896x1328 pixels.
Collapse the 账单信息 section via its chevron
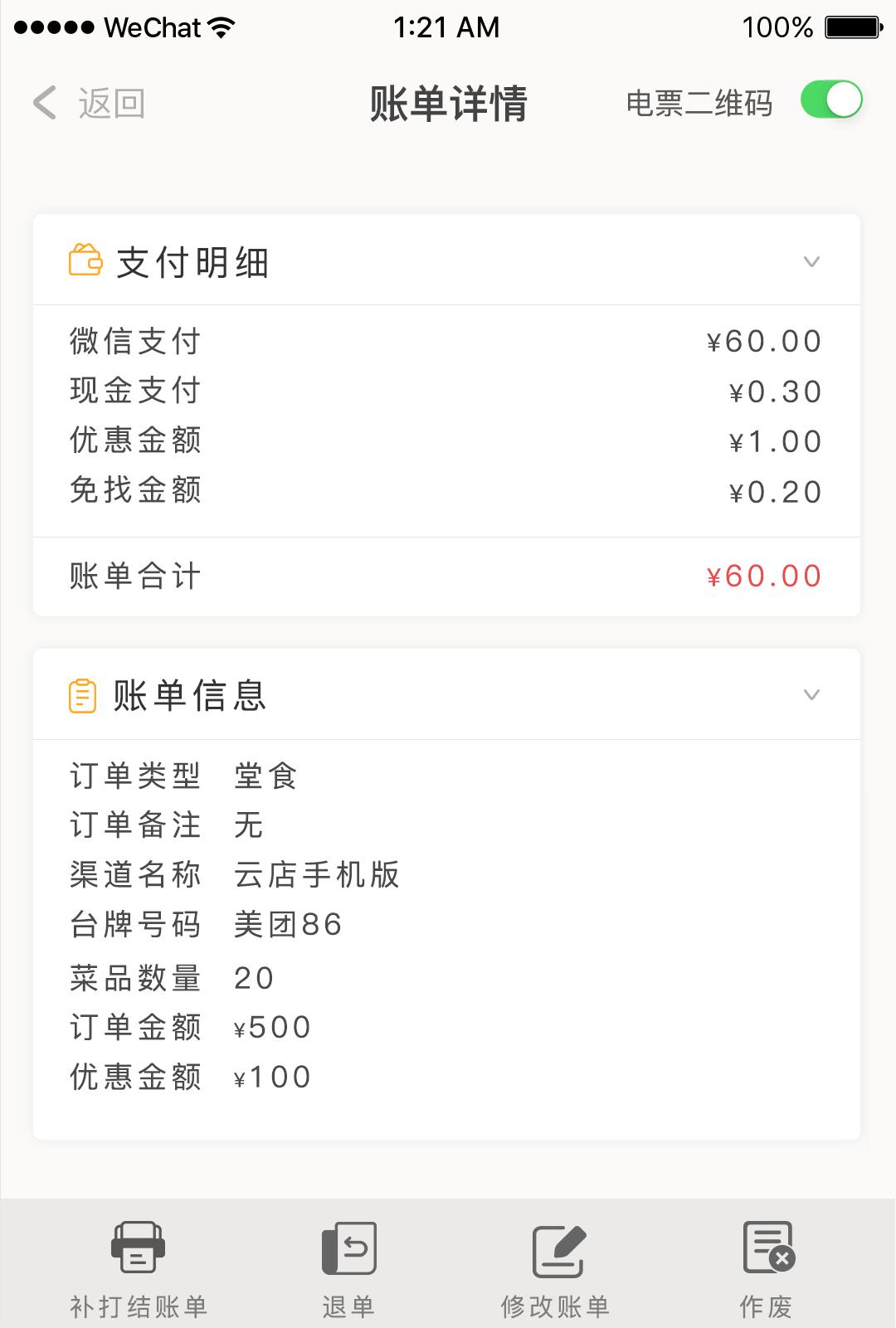coord(812,695)
